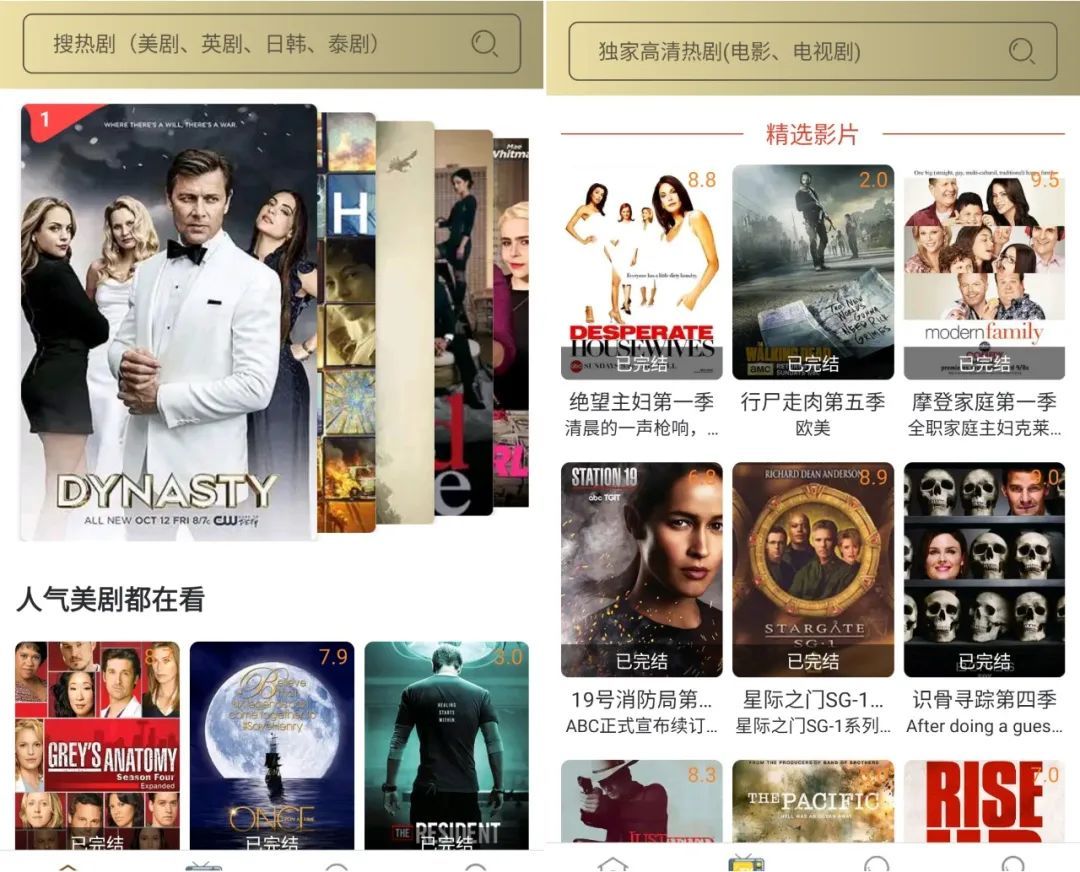Open the 搜热剧 search box
Image resolution: width=1080 pixels, height=872 pixels.
click(250, 44)
